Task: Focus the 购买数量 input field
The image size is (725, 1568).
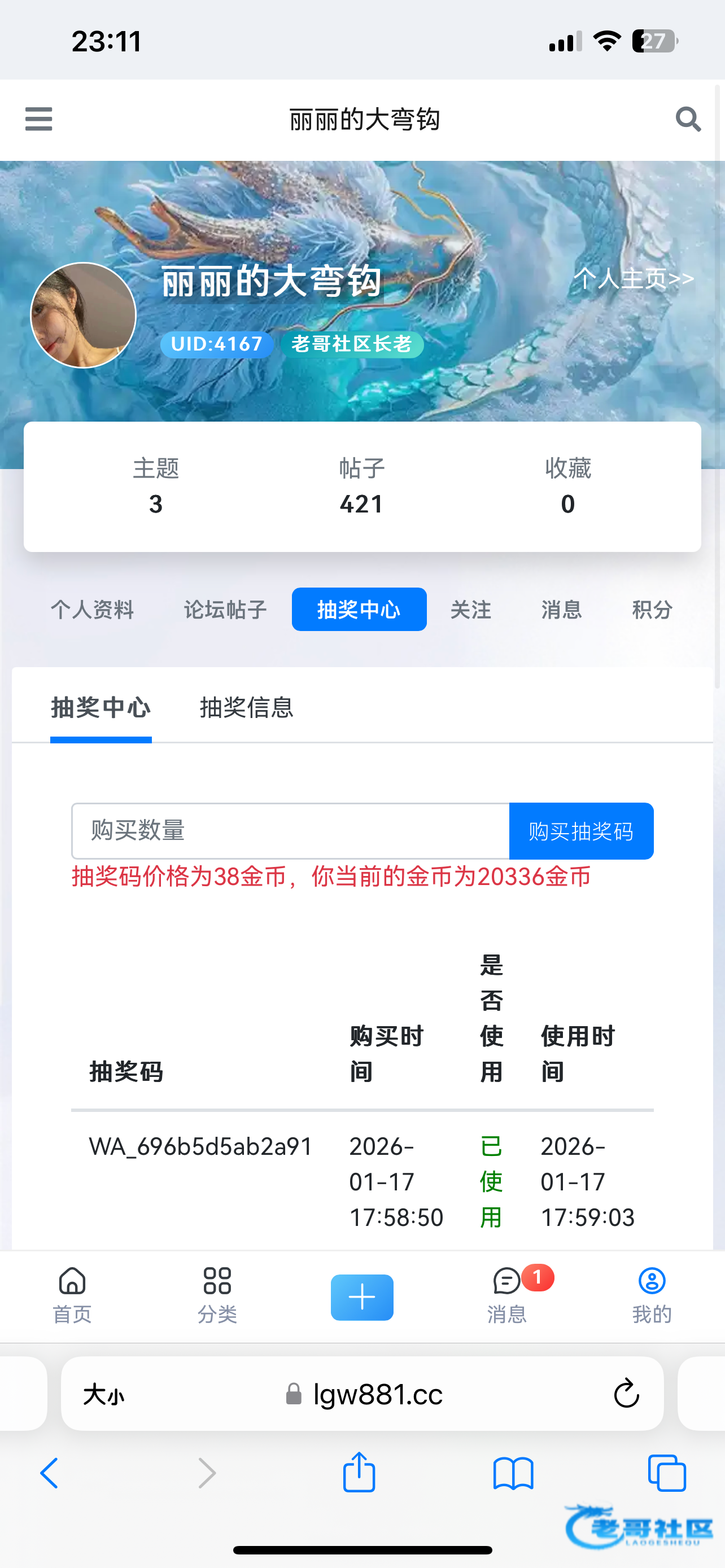Action: pyautogui.click(x=290, y=831)
